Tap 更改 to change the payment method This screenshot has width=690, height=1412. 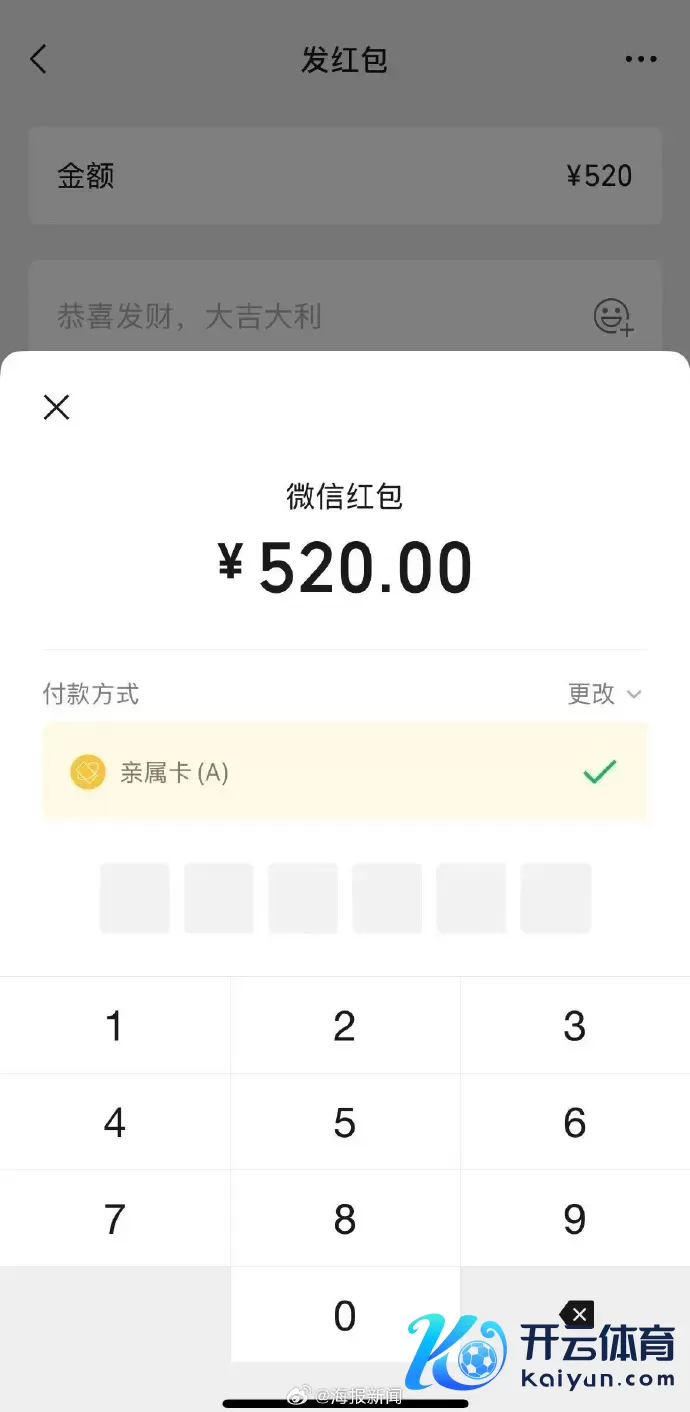point(603,694)
